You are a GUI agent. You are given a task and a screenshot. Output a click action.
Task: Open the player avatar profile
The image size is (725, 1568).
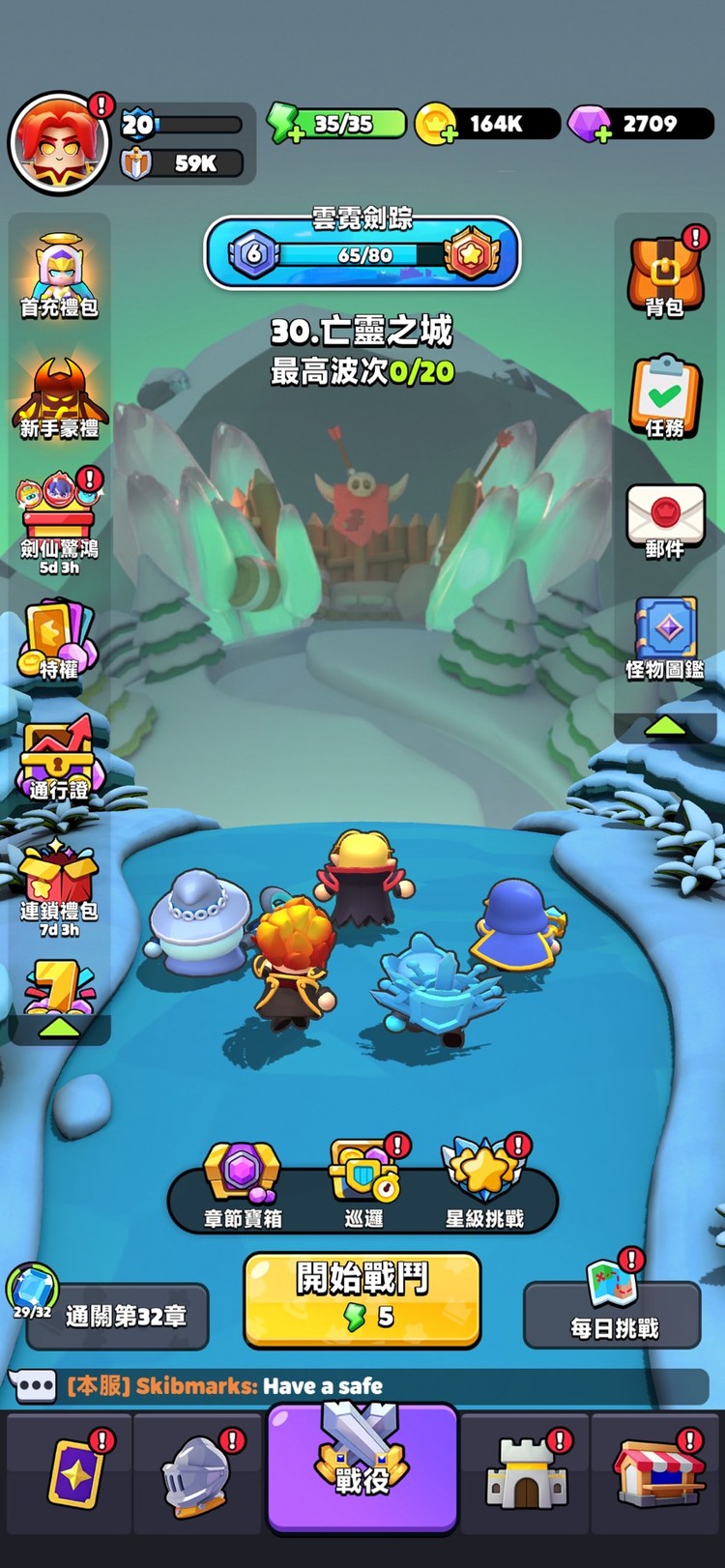pyautogui.click(x=60, y=143)
